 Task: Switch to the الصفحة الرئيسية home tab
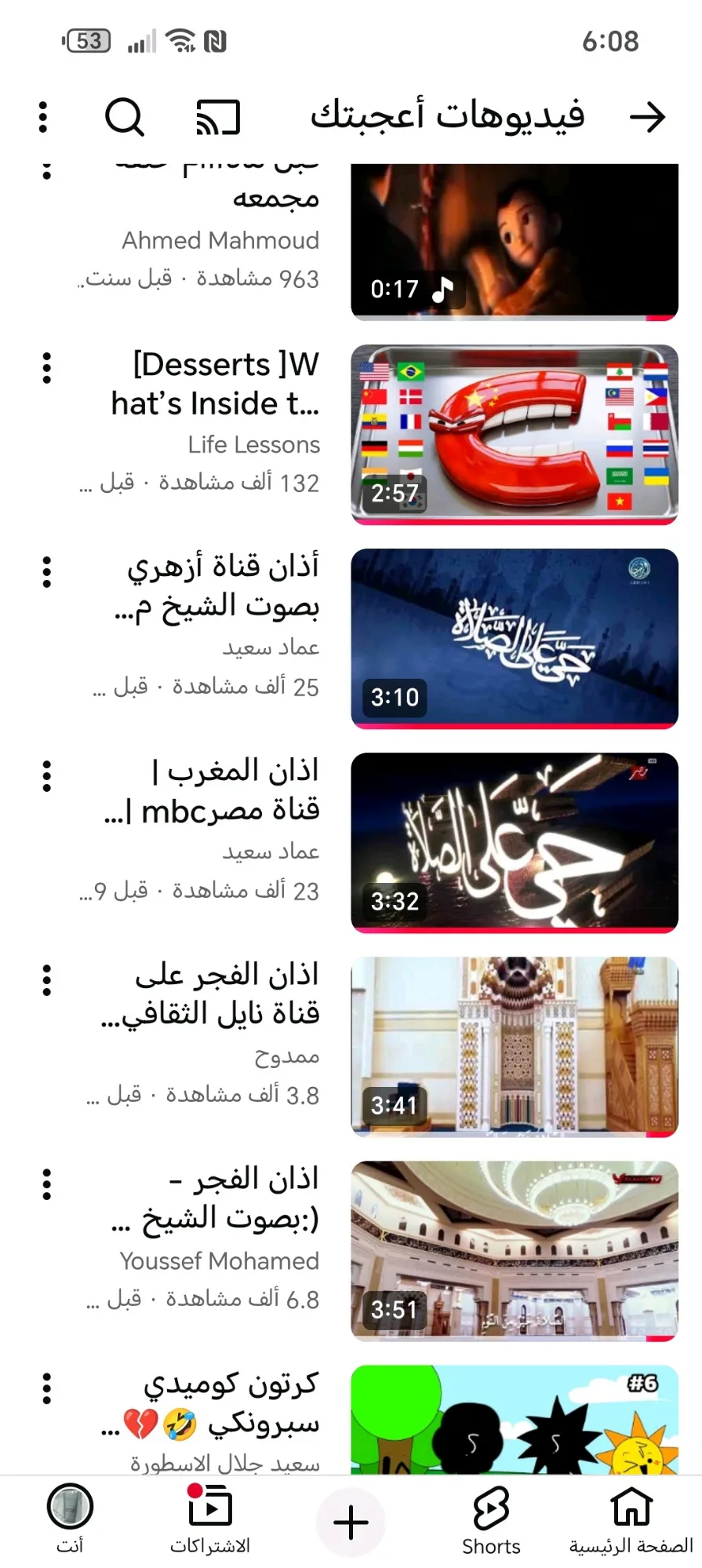[x=631, y=1521]
